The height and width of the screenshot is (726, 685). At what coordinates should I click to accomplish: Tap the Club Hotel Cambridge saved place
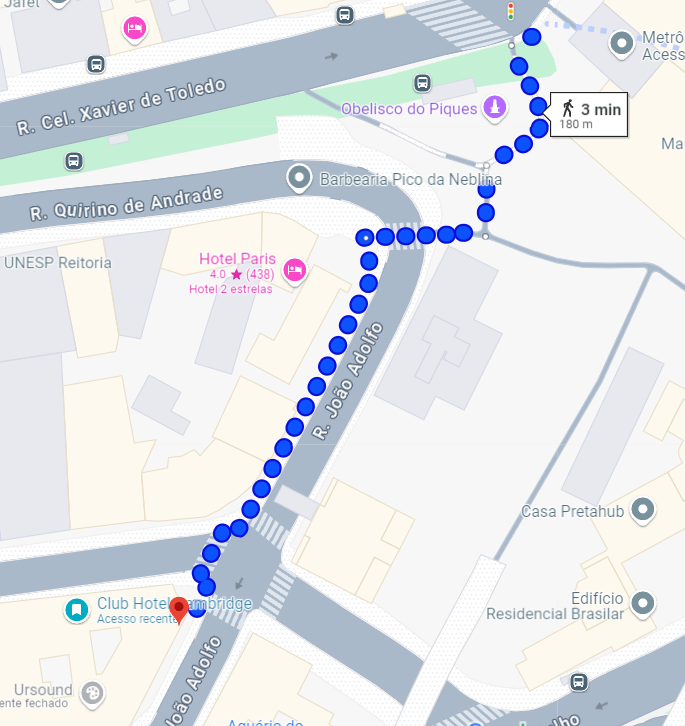[77, 609]
